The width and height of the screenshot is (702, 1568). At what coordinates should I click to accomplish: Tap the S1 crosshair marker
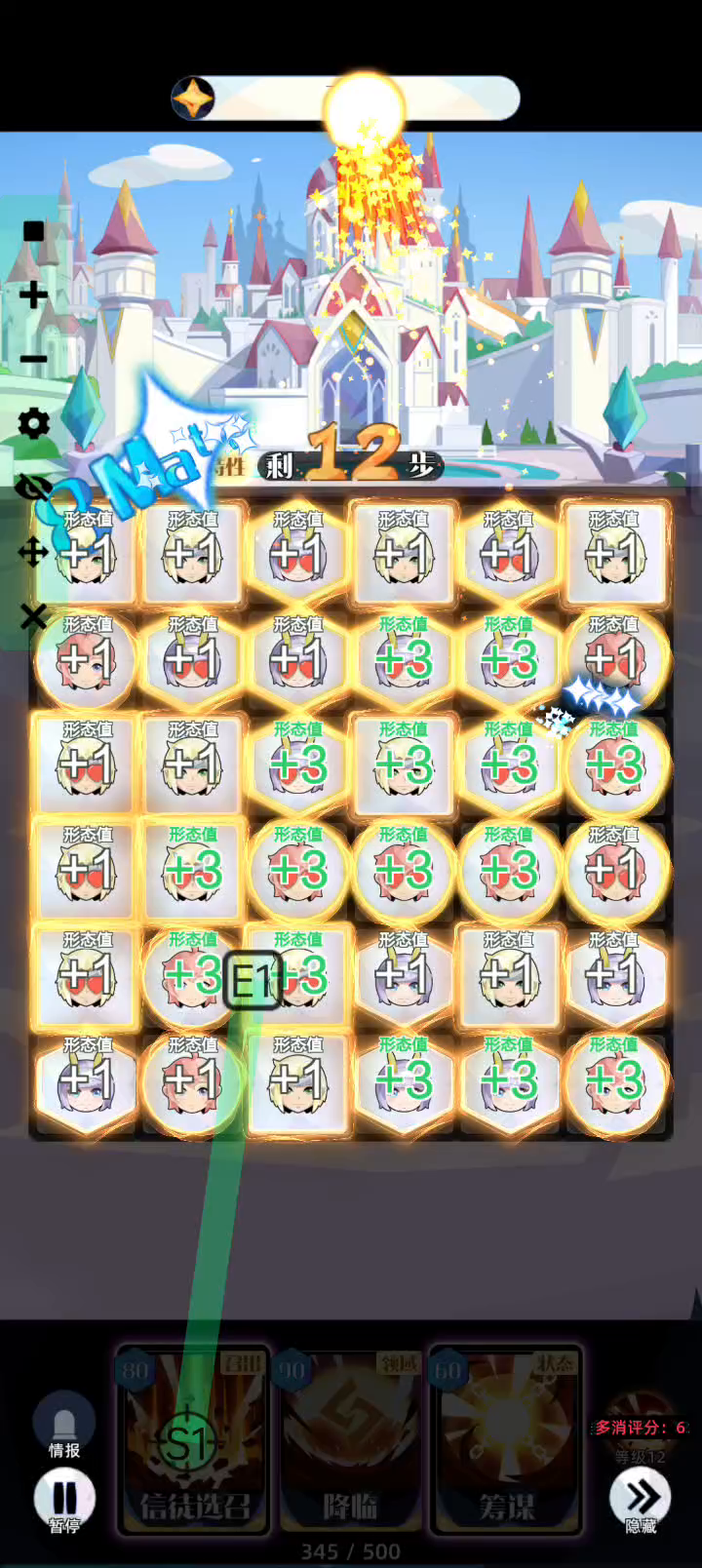[186, 1442]
